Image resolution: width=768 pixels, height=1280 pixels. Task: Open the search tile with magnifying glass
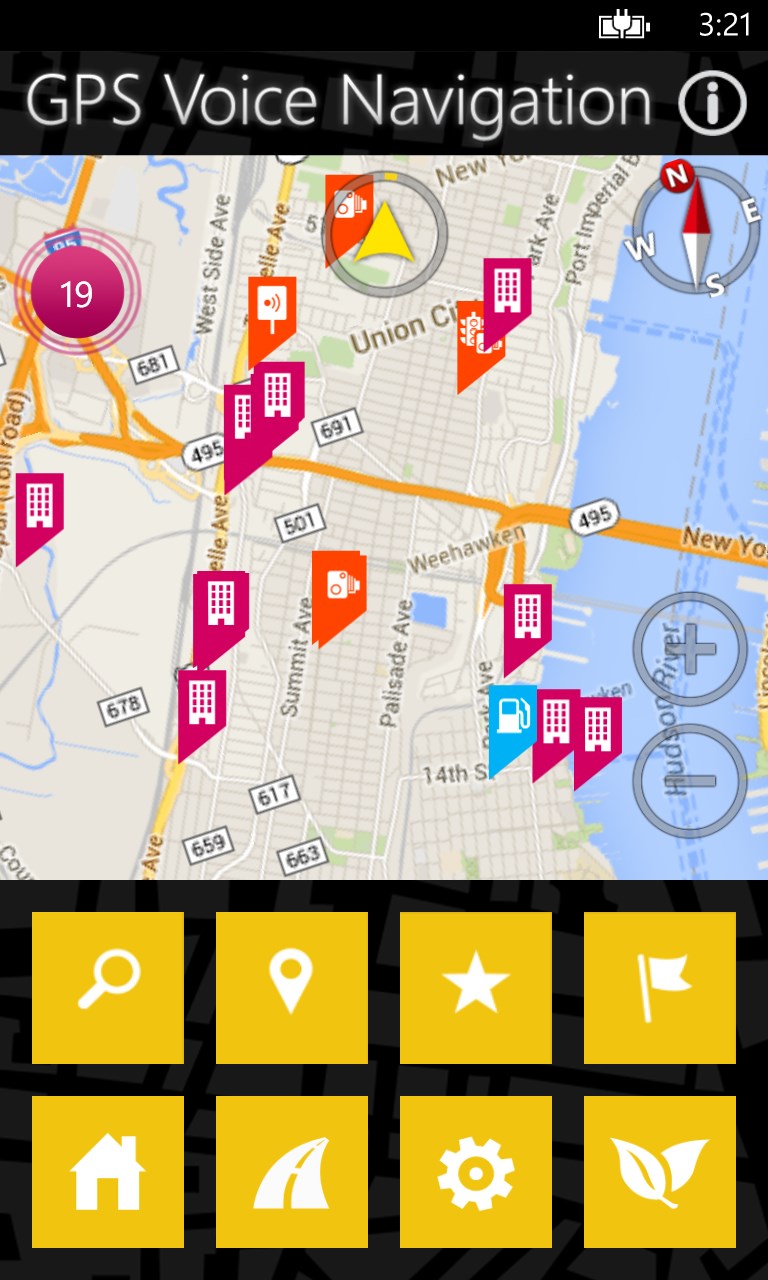pyautogui.click(x=108, y=987)
